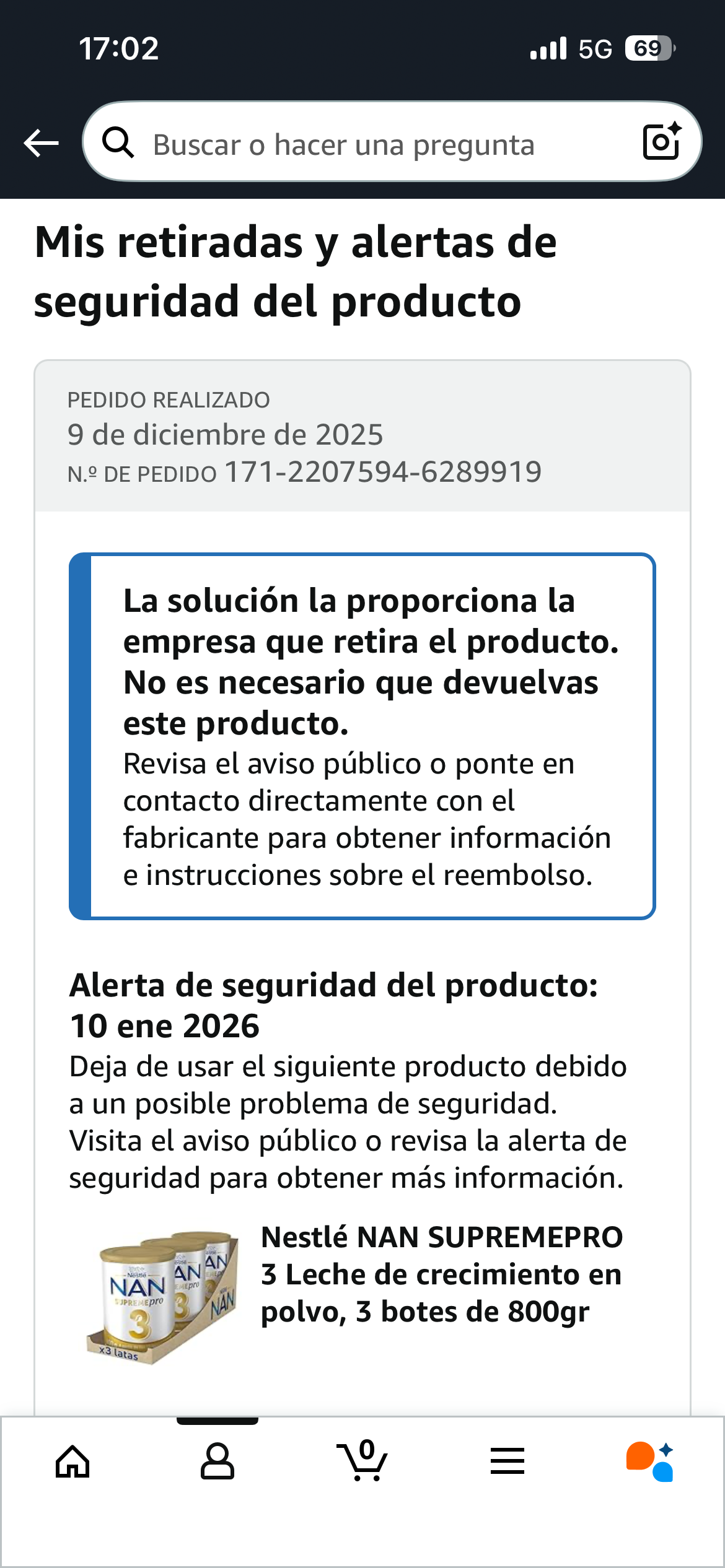Viewport: 725px width, 1568px height.
Task: Open the shopping cart
Action: [x=362, y=1461]
